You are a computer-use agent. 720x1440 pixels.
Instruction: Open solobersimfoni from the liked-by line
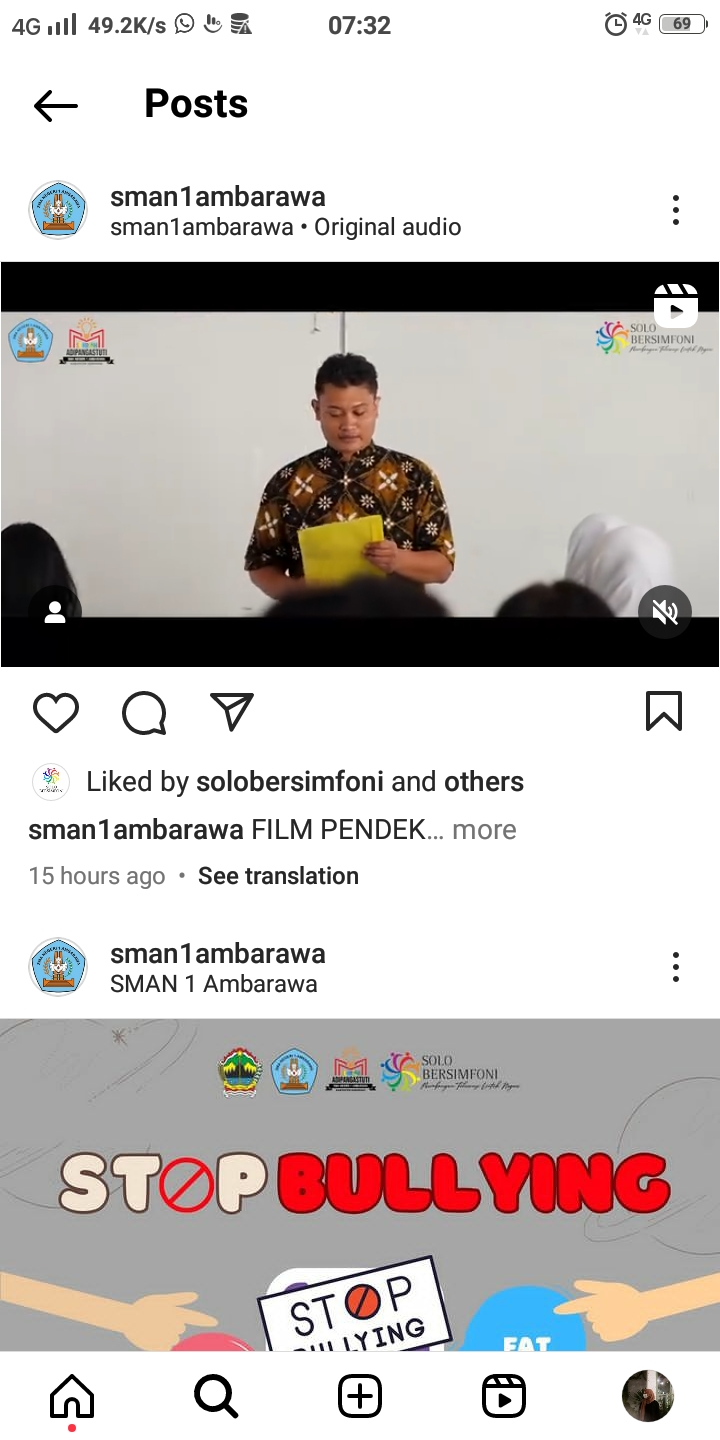coord(290,782)
